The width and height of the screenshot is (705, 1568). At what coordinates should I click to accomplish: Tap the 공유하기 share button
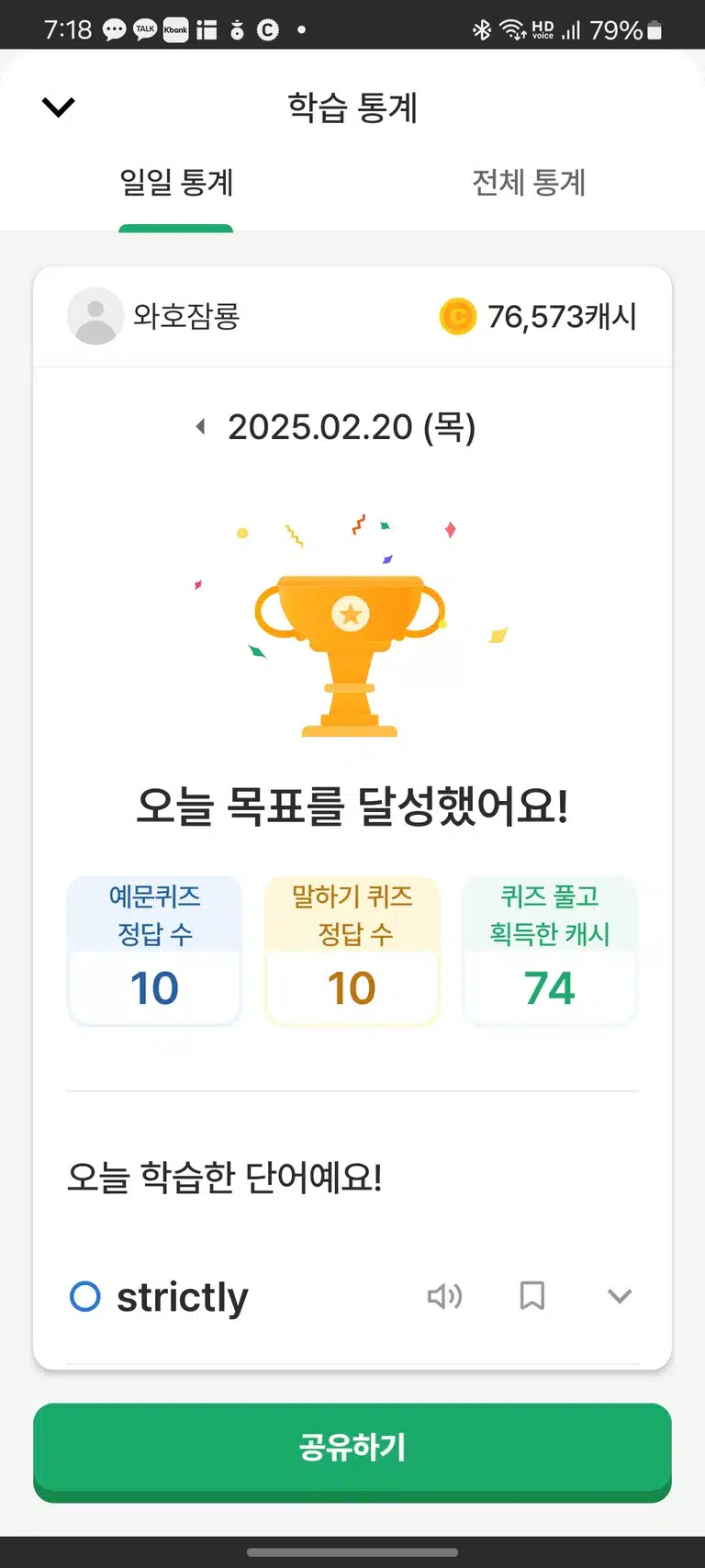[352, 1450]
